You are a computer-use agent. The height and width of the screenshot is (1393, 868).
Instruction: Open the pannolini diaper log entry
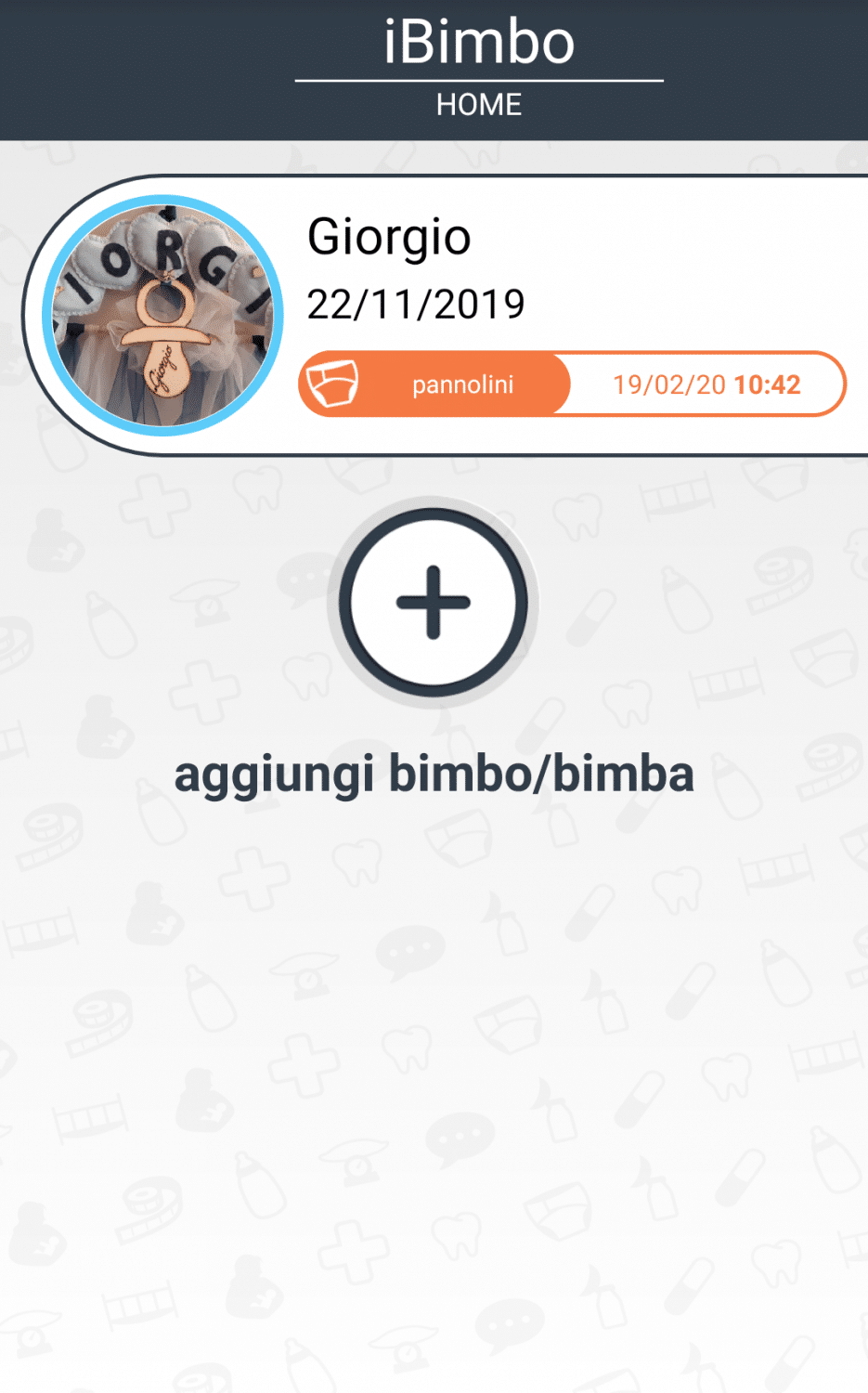pos(572,384)
